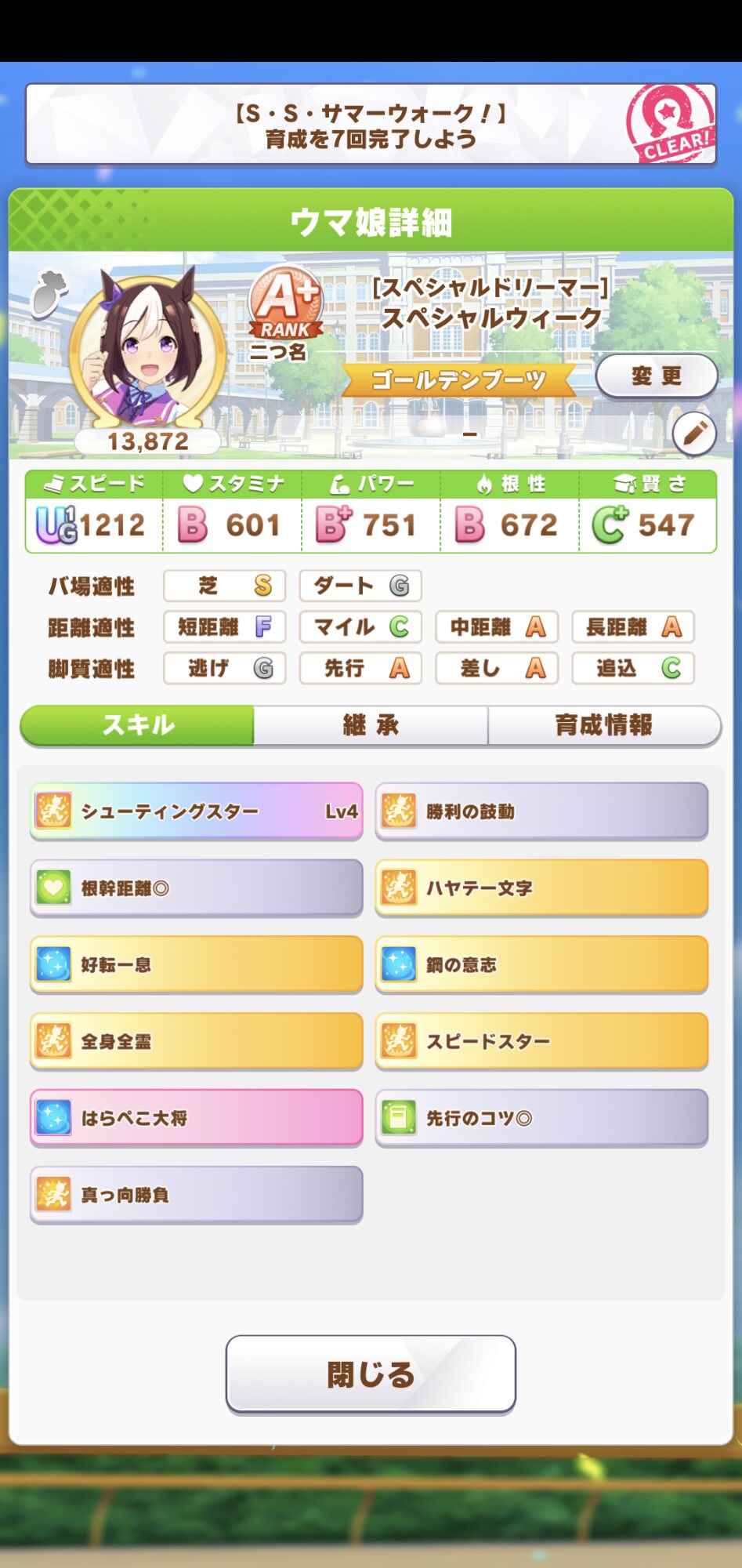742x1568 pixels.
Task: Open the はらぺこ大将 skill
Action: pyautogui.click(x=196, y=1118)
